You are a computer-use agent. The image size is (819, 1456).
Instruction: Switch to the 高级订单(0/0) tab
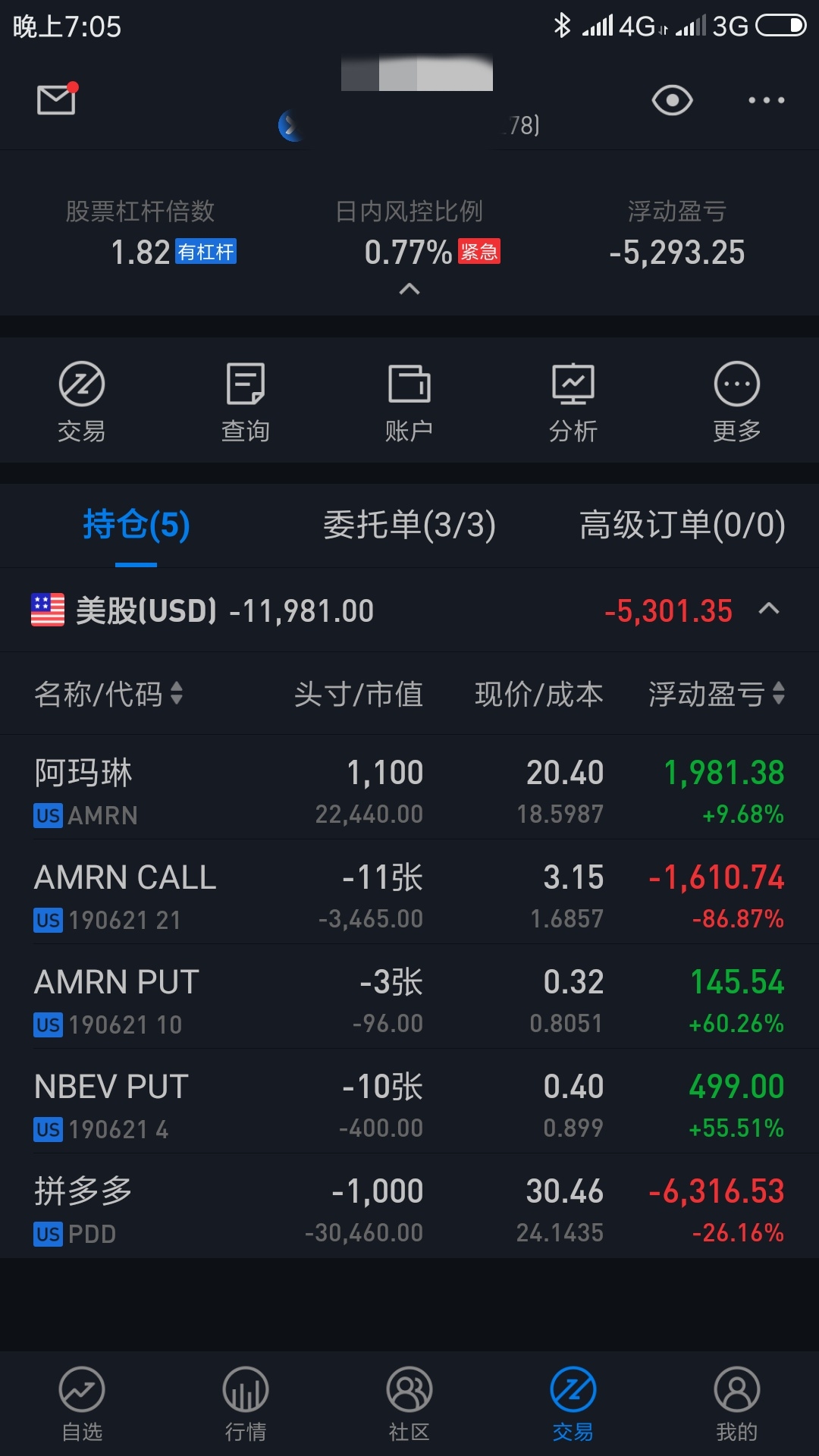[682, 525]
